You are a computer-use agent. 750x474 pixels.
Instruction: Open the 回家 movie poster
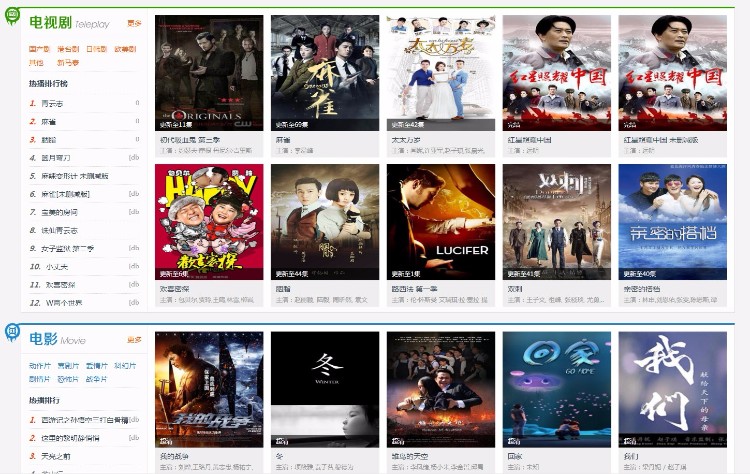556,388
